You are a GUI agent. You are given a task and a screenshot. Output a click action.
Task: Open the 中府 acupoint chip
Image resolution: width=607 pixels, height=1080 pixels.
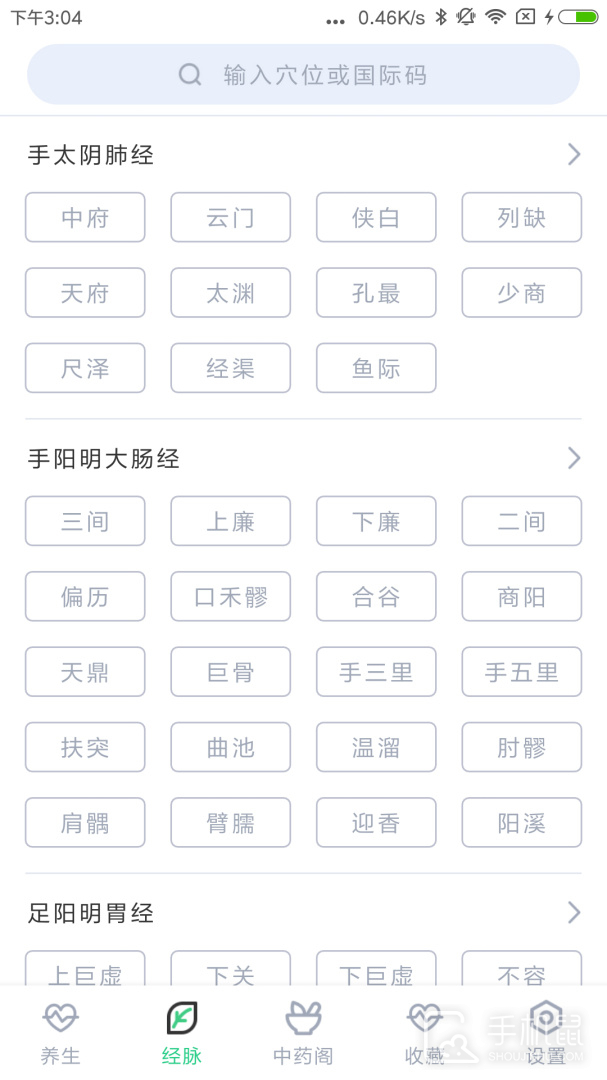(x=85, y=218)
